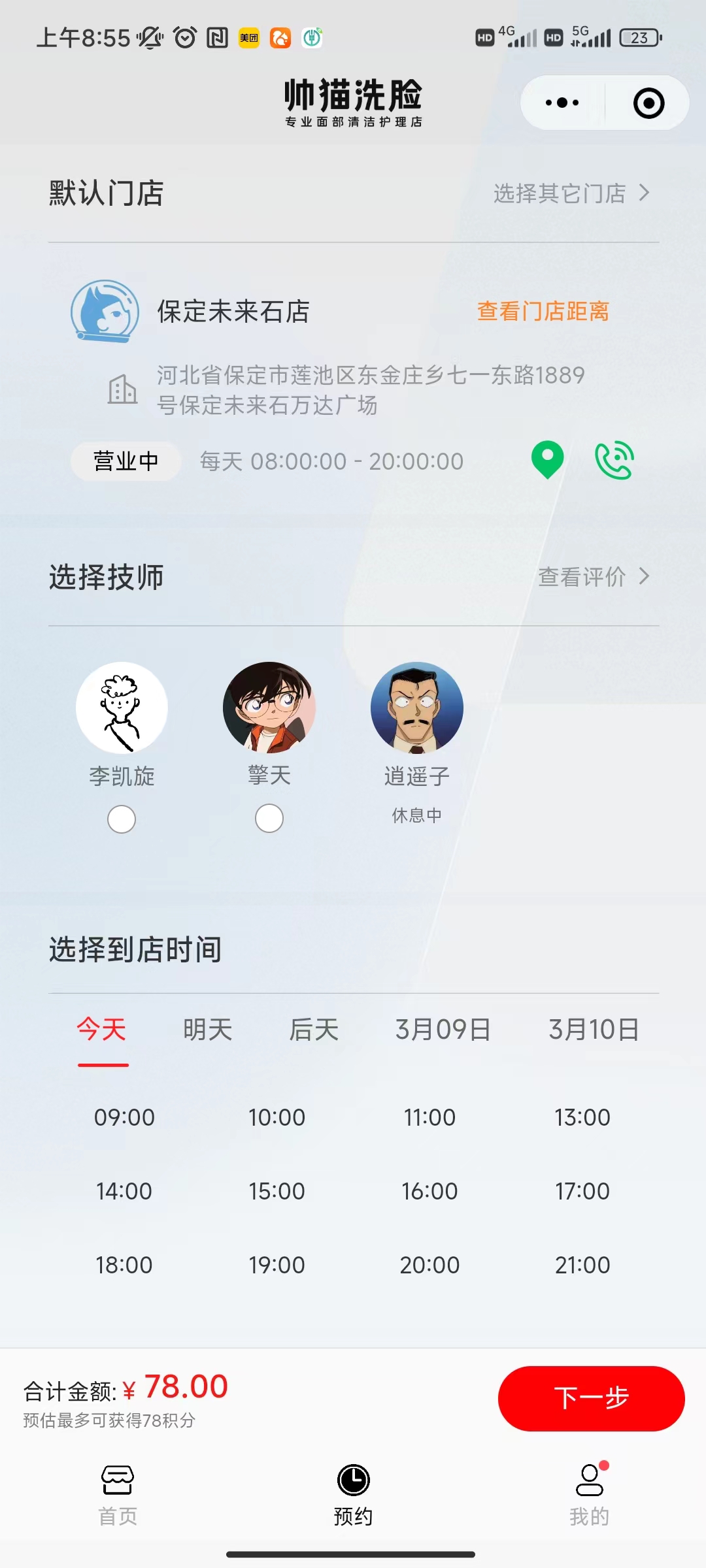Open 查看评价 reviews
This screenshot has width=706, height=1568.
pyautogui.click(x=593, y=576)
